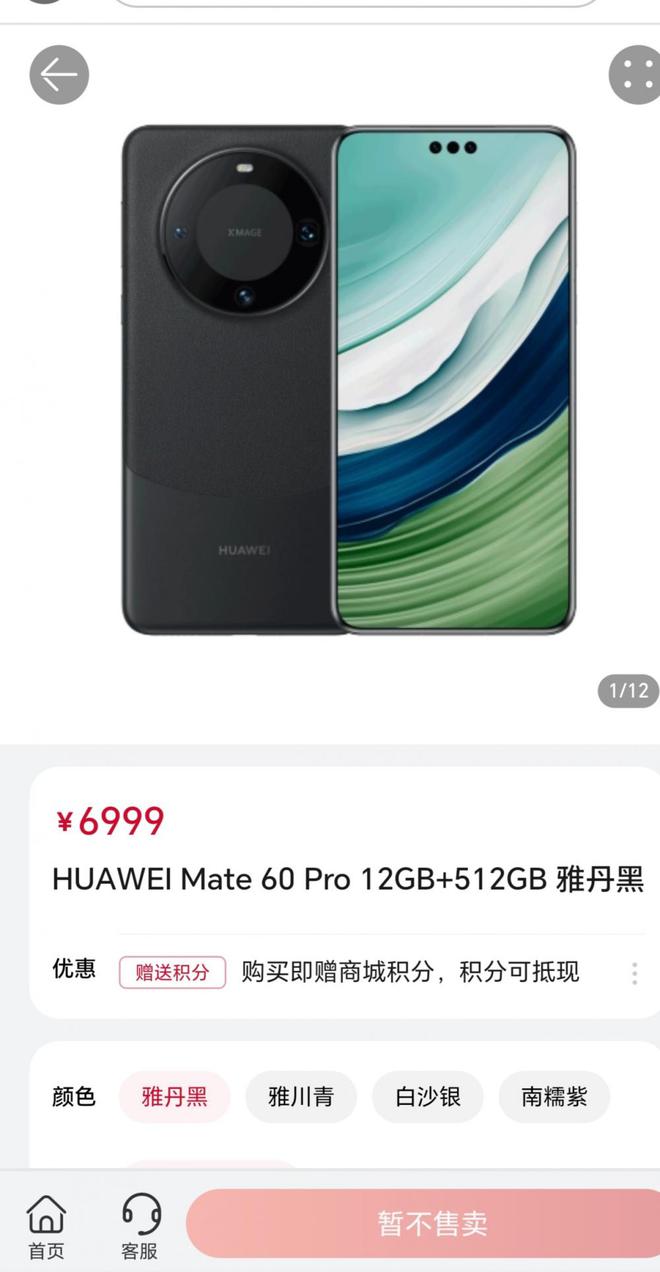Open the four-dot more menu
Image resolution: width=660 pixels, height=1272 pixels.
(x=635, y=75)
